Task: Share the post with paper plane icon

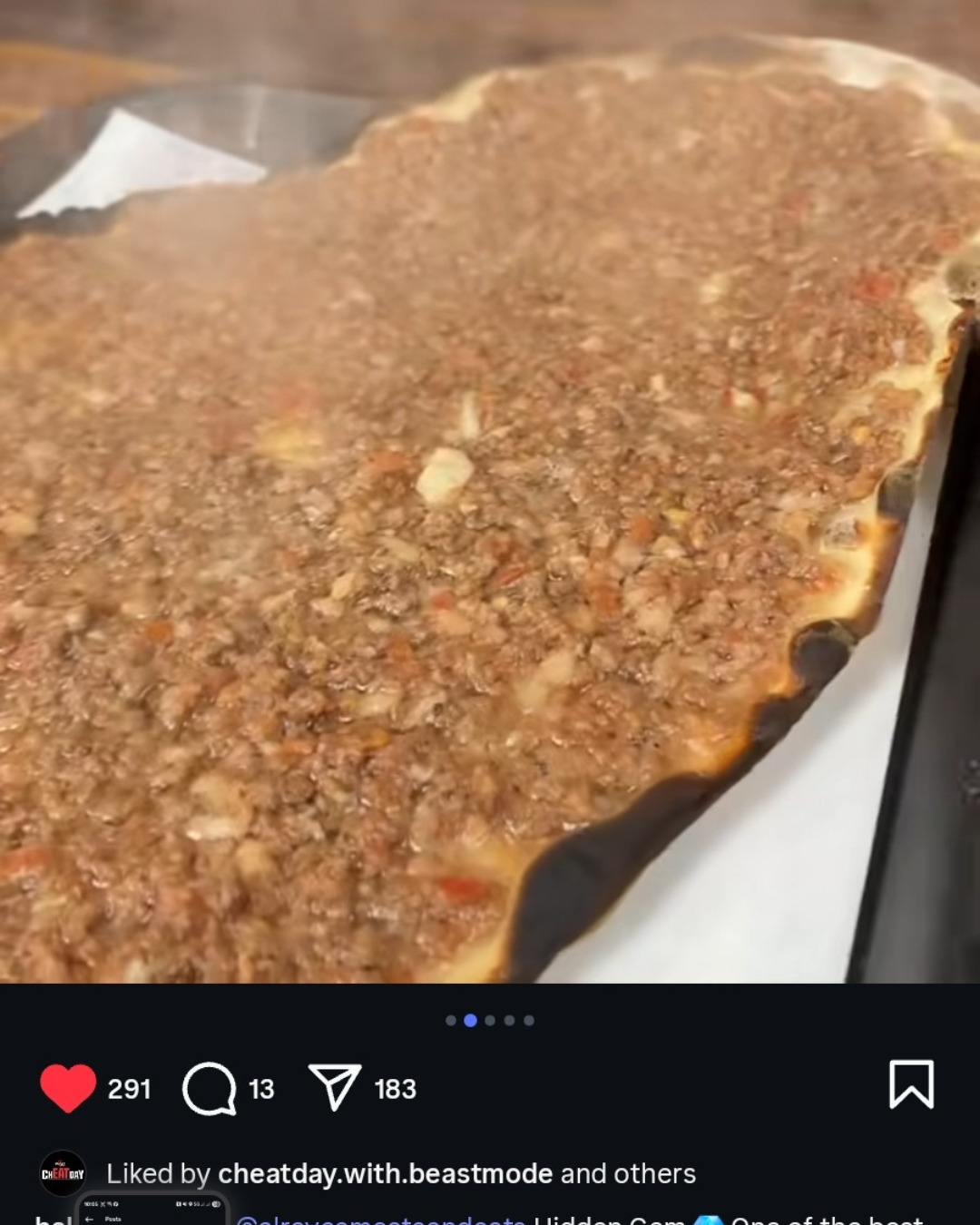Action: pos(335,1087)
